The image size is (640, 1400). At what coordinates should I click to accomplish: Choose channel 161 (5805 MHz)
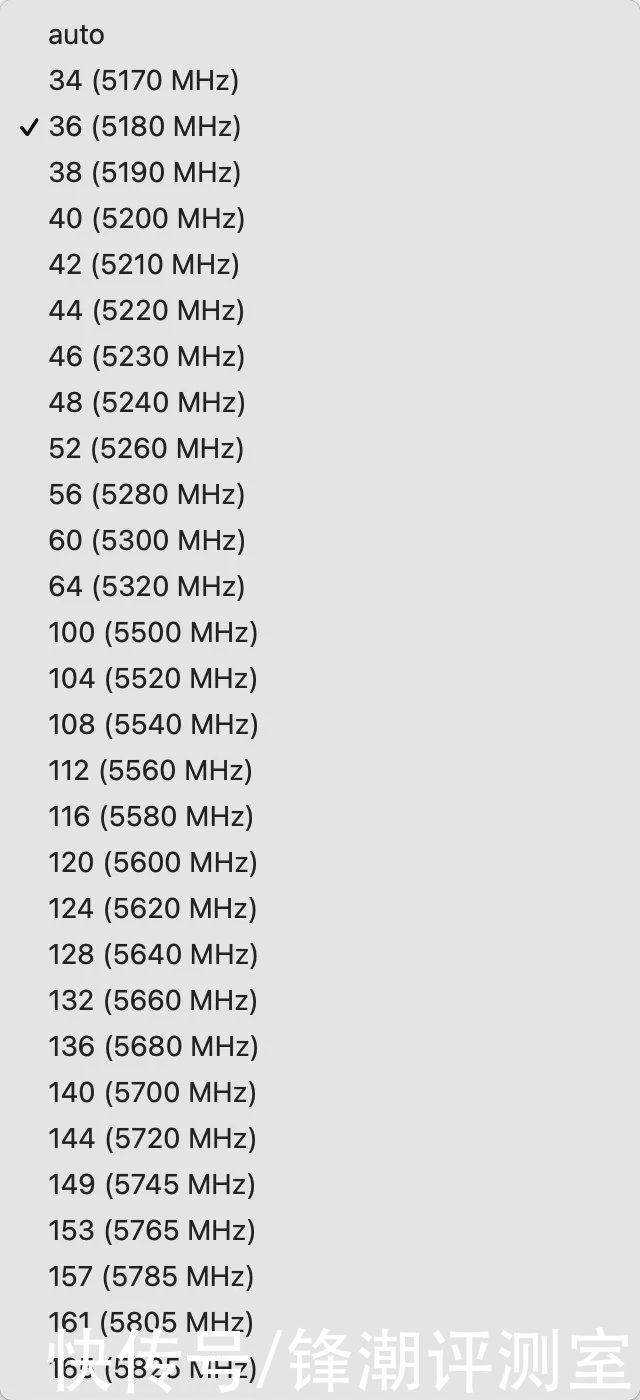320,1323
